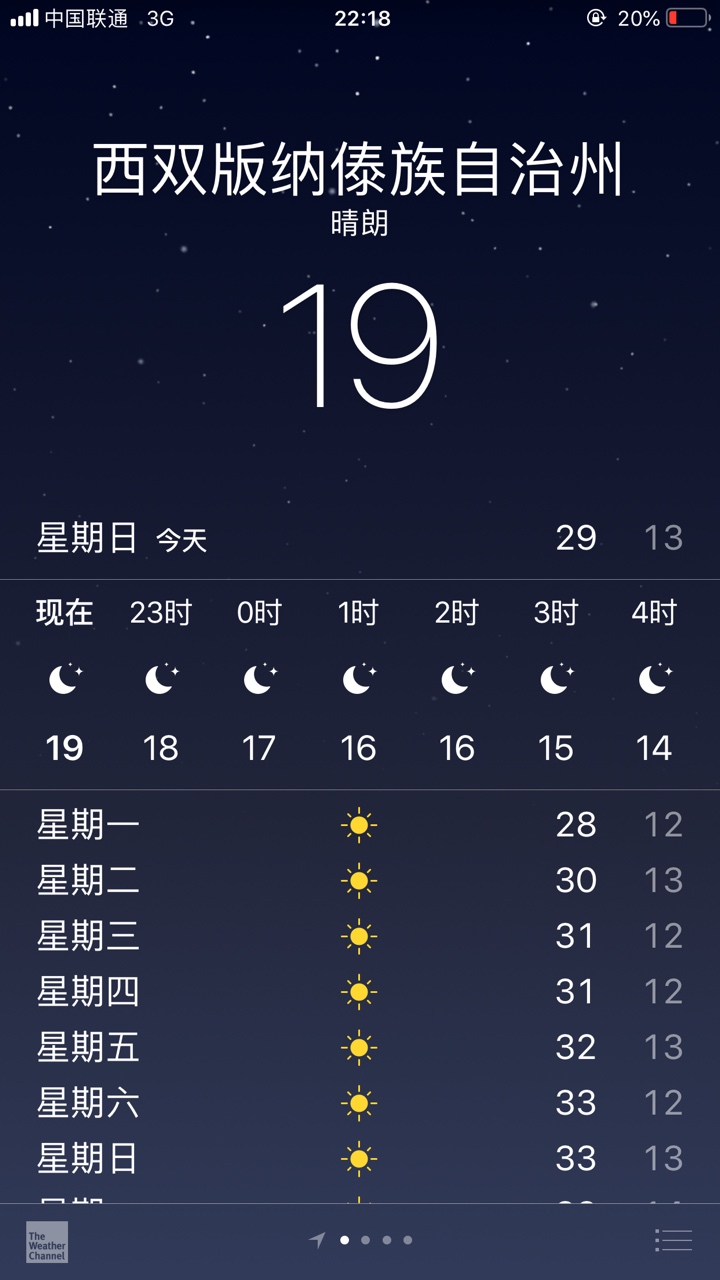
Task: Tap the page indicator dots
Action: point(361,1240)
